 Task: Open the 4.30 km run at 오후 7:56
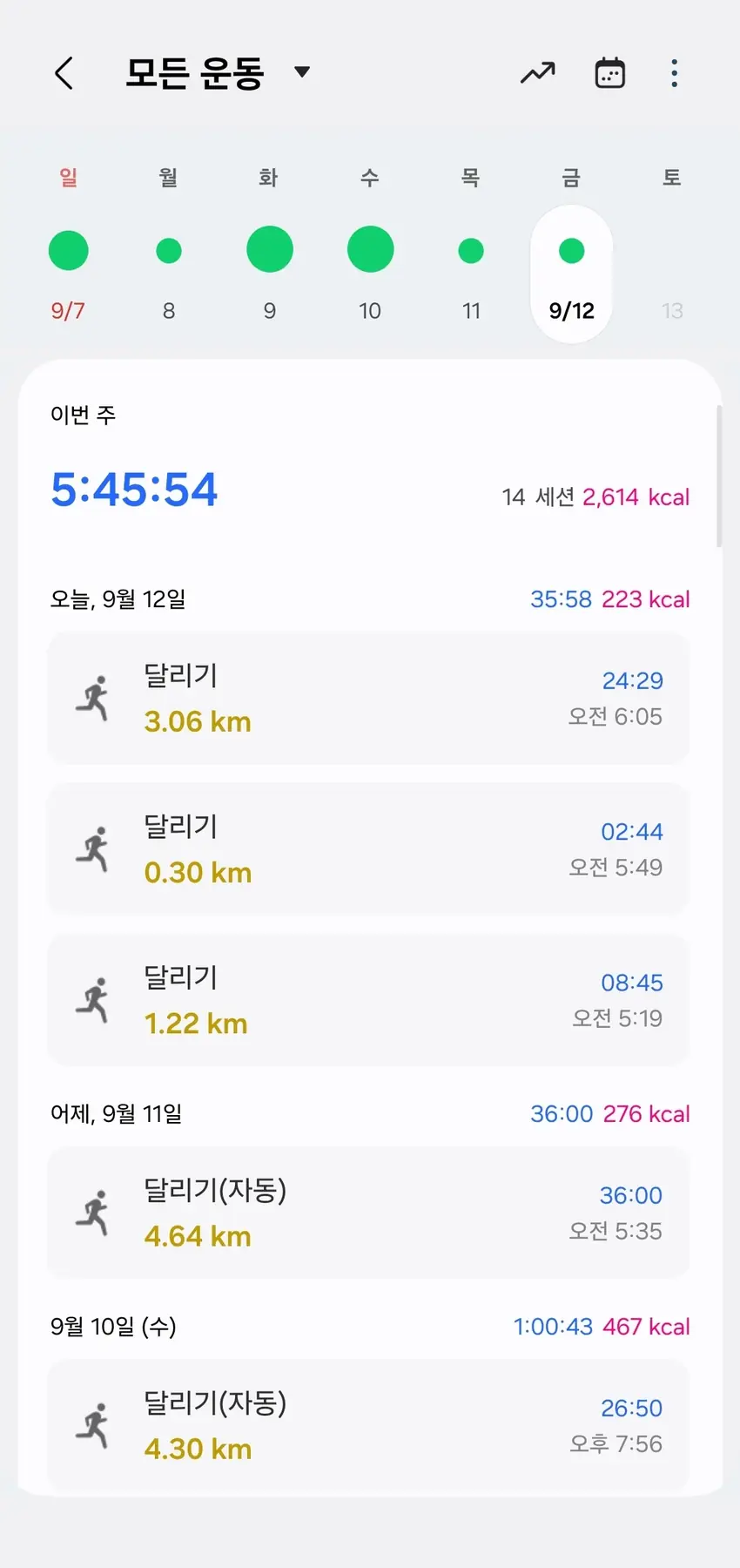tap(368, 1424)
